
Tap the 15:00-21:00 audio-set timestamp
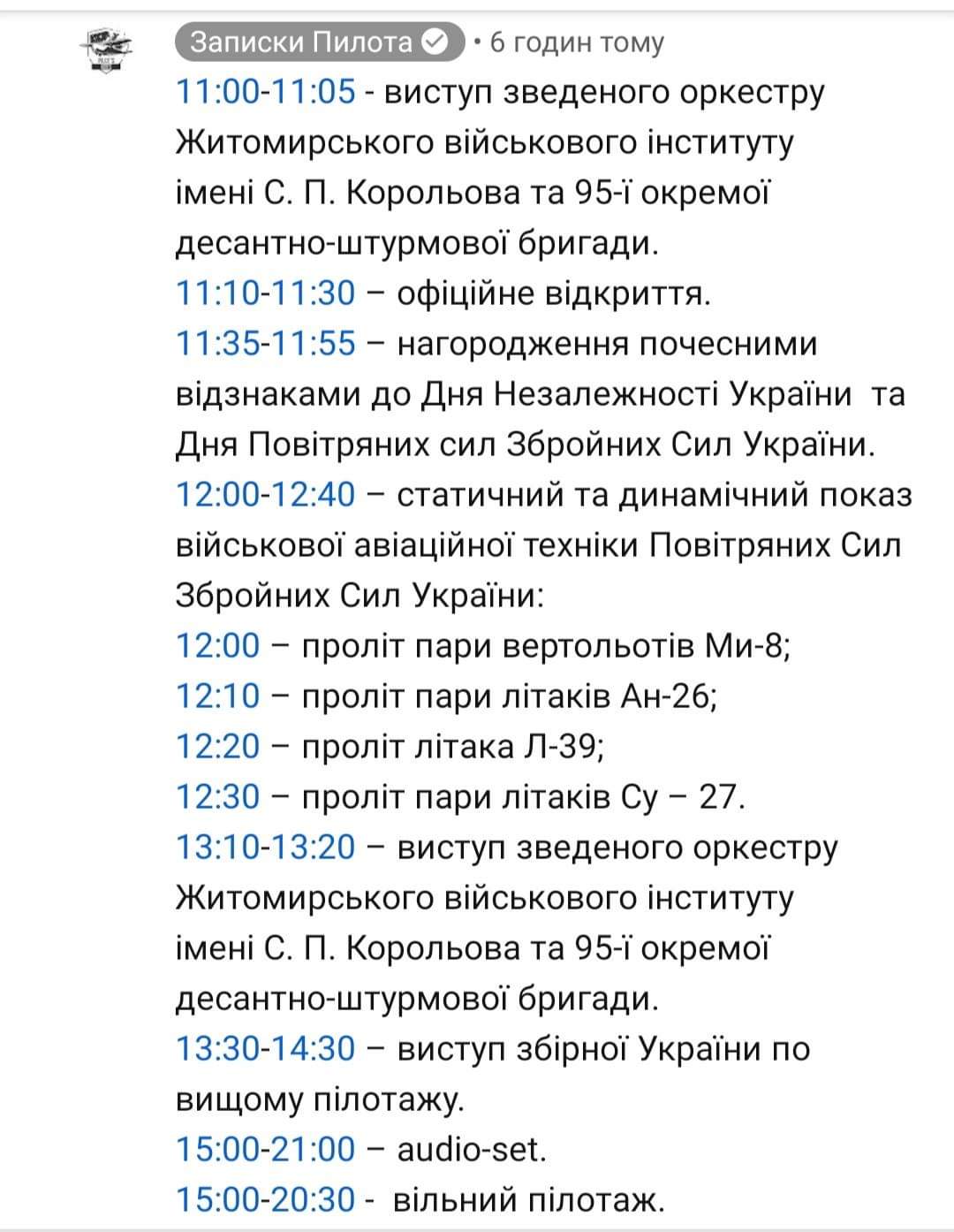[x=266, y=1149]
